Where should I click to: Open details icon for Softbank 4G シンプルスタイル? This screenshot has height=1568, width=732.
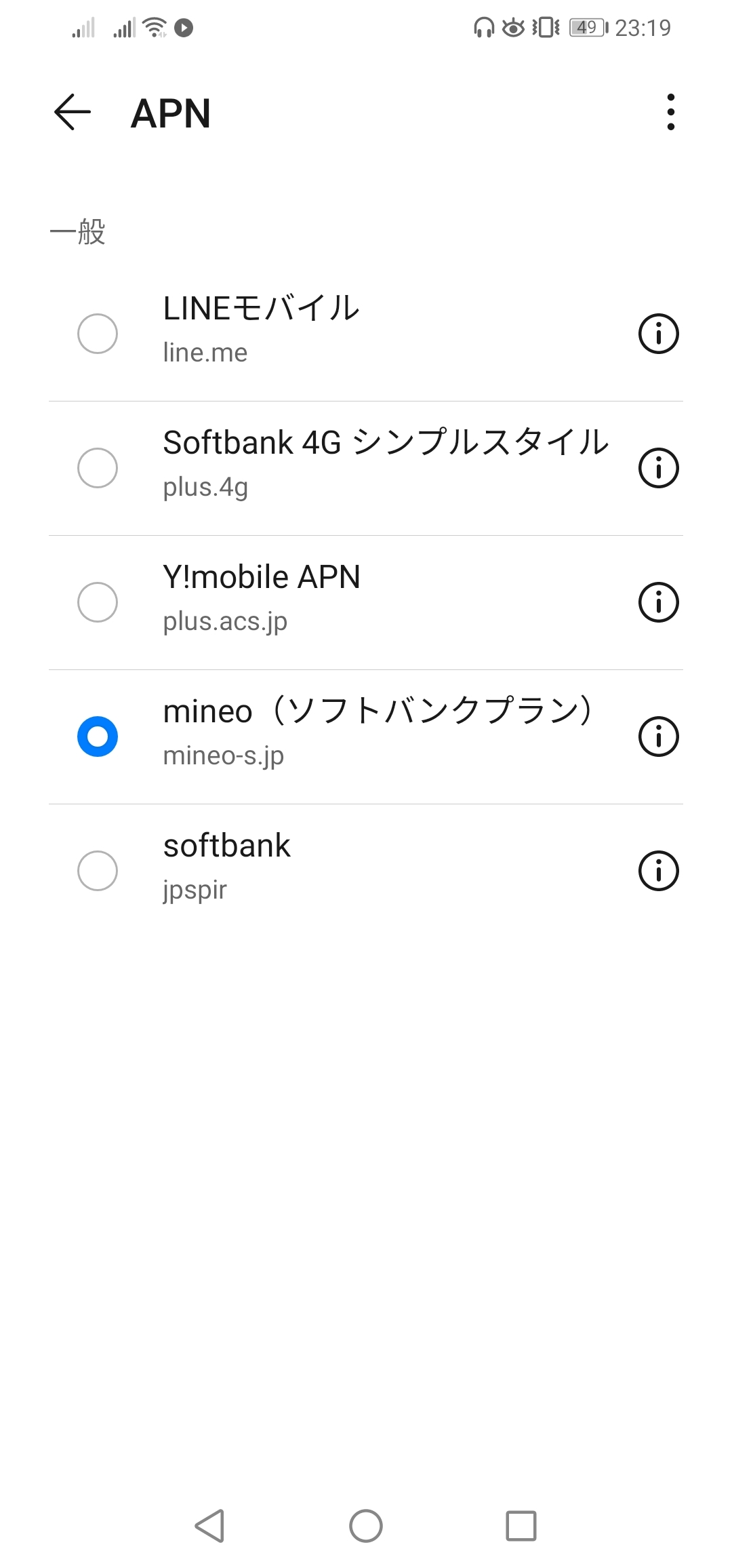tap(658, 468)
